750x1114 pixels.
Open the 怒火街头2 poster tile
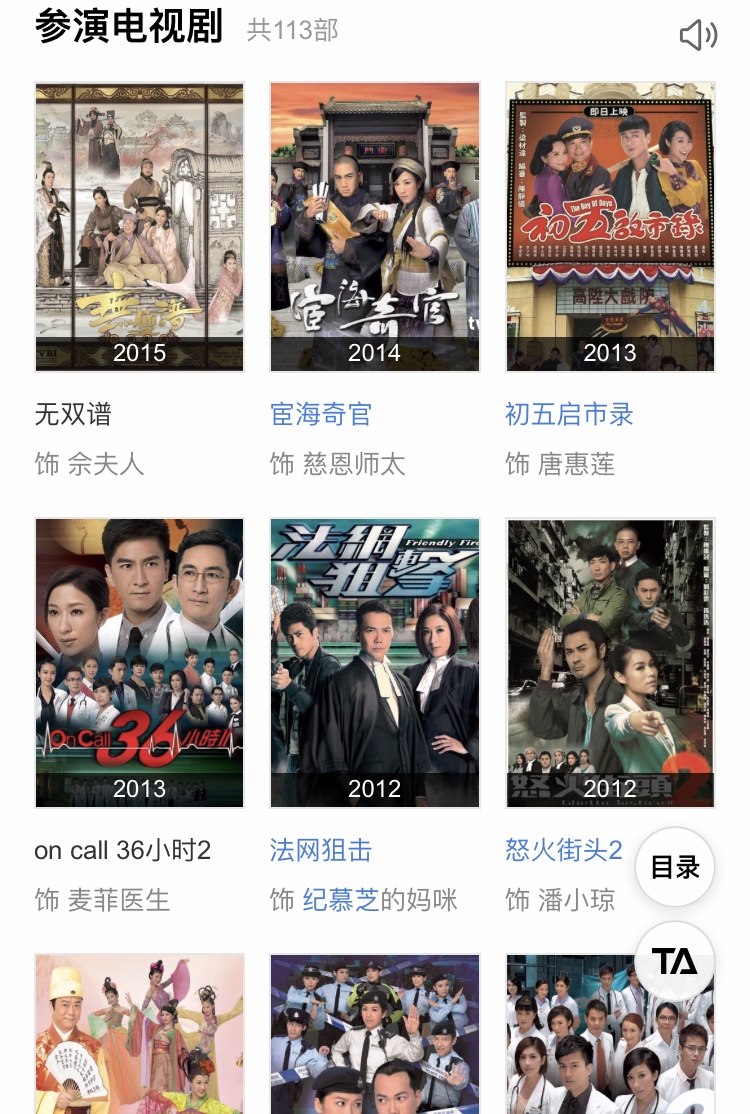(x=610, y=662)
